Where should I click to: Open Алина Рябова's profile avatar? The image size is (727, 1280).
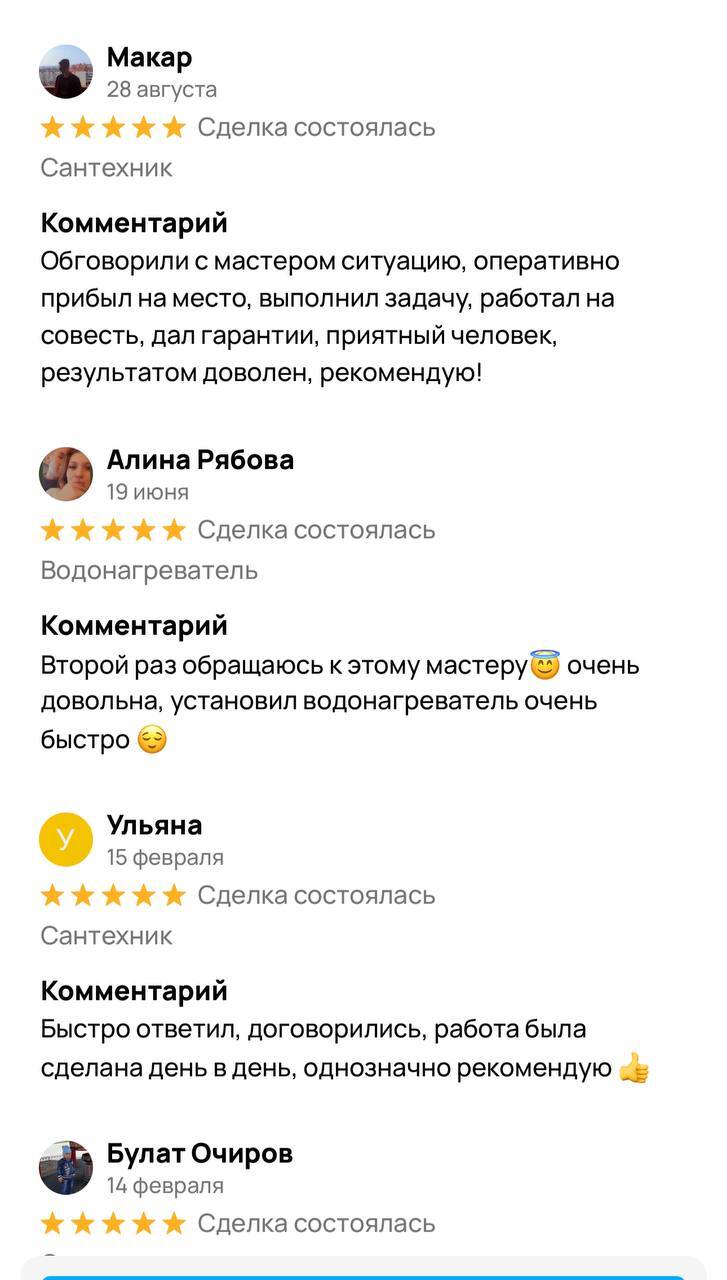click(66, 474)
